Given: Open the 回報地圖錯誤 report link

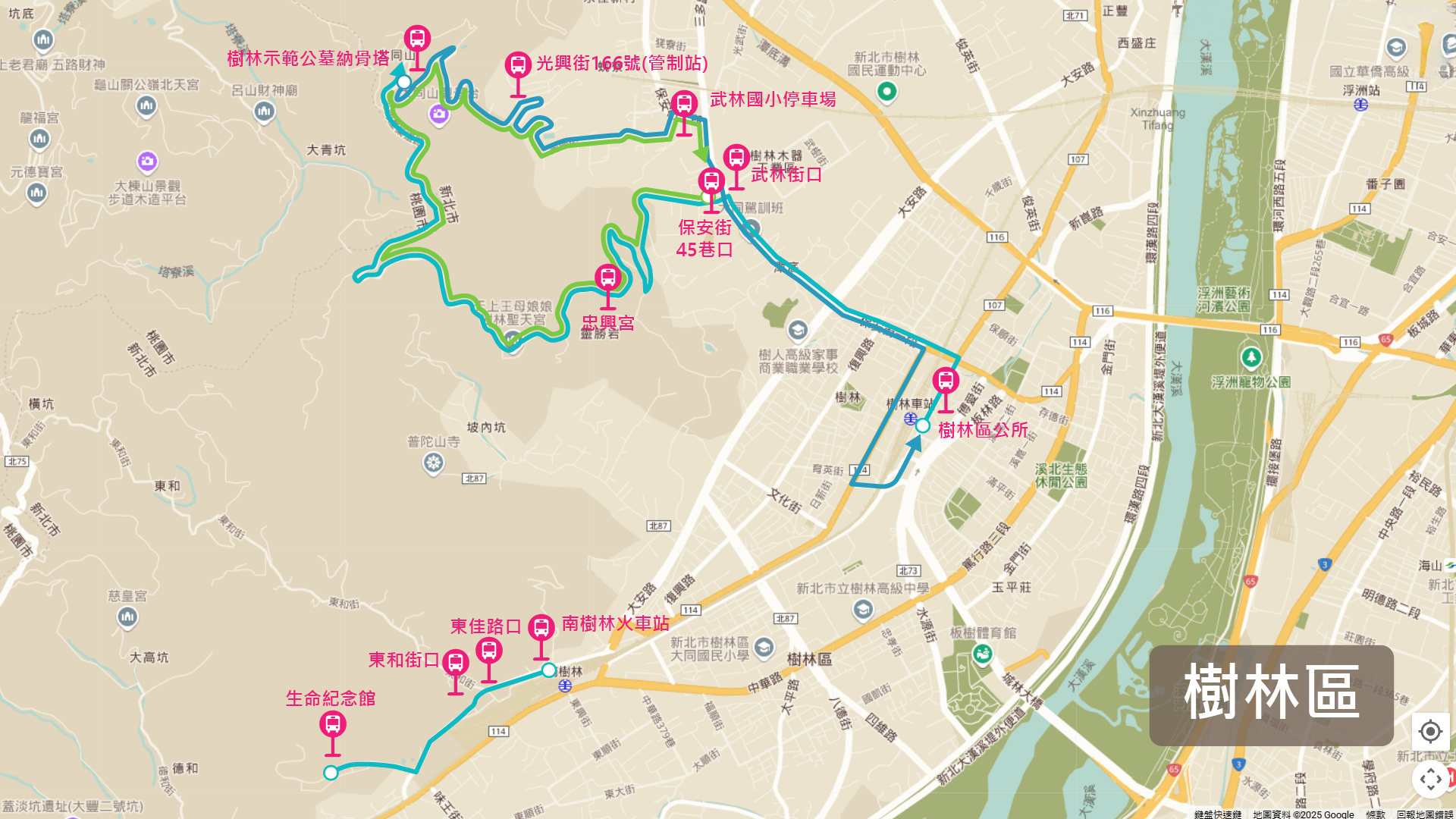Looking at the screenshot, I should pos(1424,814).
